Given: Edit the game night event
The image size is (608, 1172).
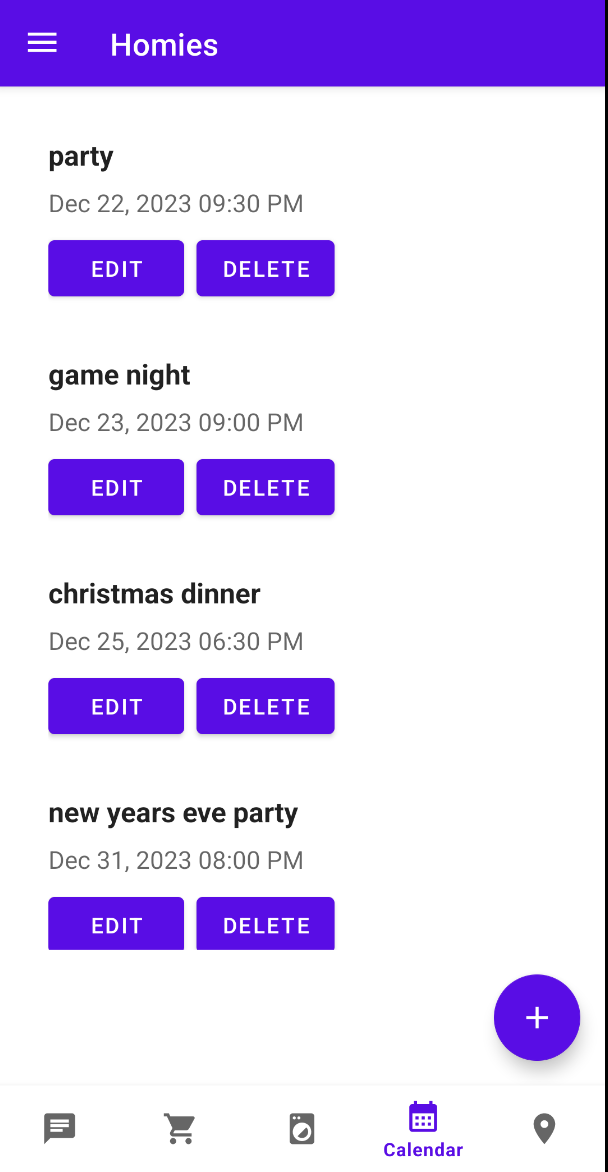Looking at the screenshot, I should point(116,487).
